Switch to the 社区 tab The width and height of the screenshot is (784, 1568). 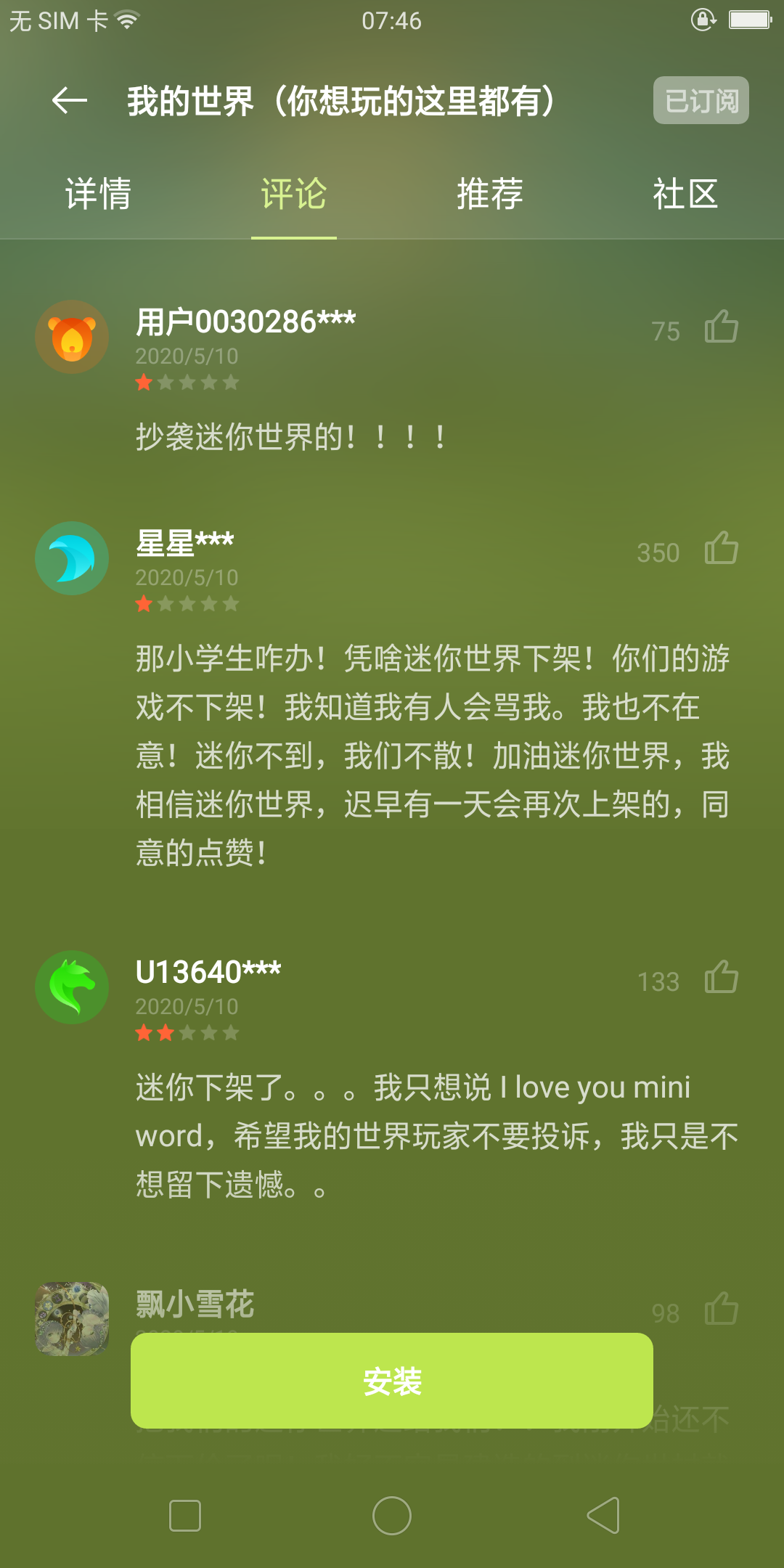click(x=686, y=194)
